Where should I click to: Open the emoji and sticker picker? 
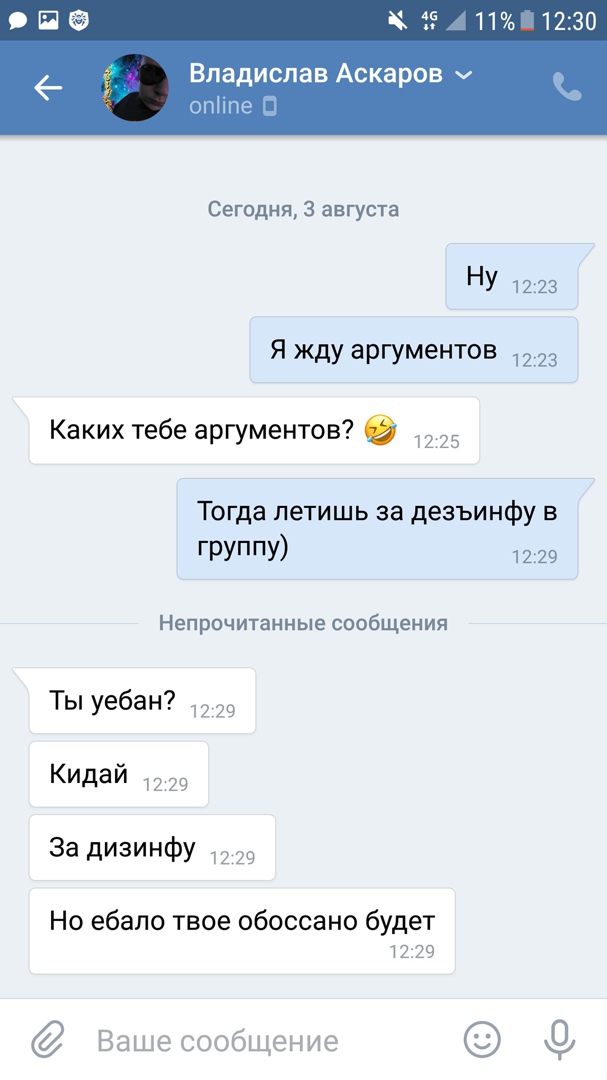pos(482,1040)
